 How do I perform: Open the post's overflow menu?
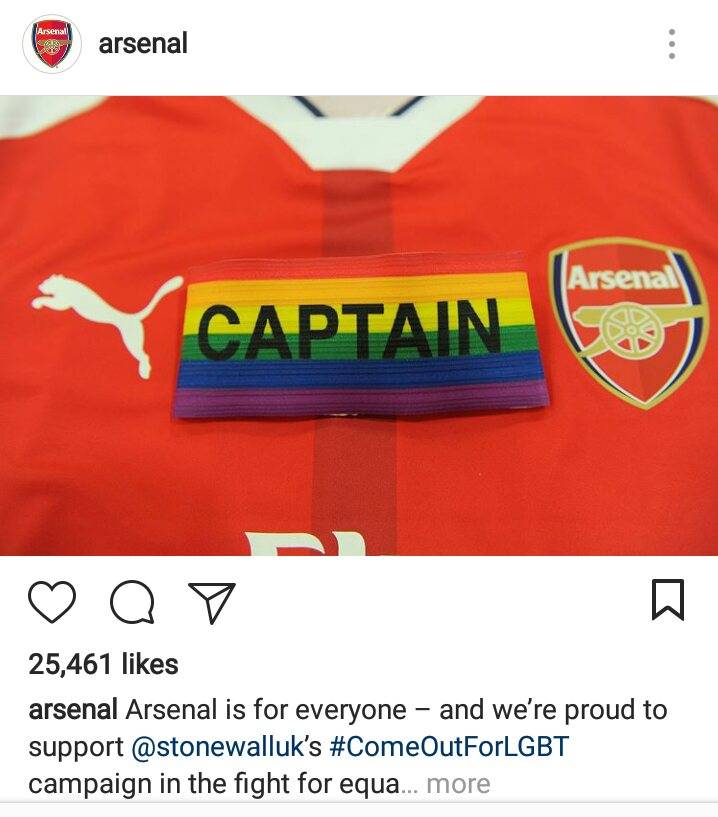(x=671, y=44)
